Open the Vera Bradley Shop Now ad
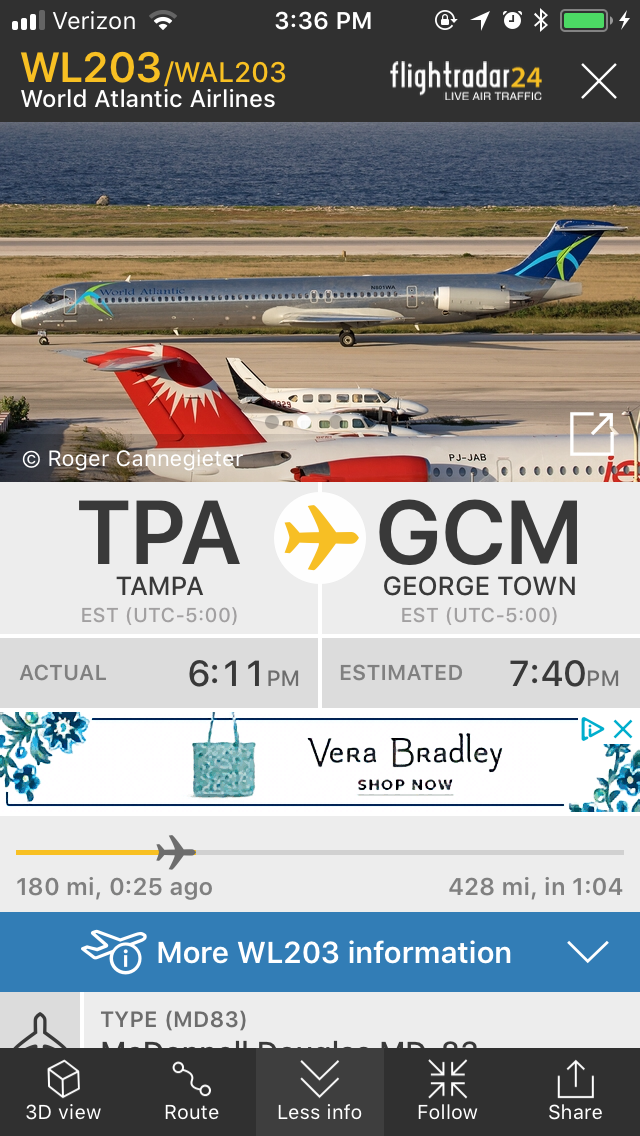640x1136 pixels. pos(404,784)
